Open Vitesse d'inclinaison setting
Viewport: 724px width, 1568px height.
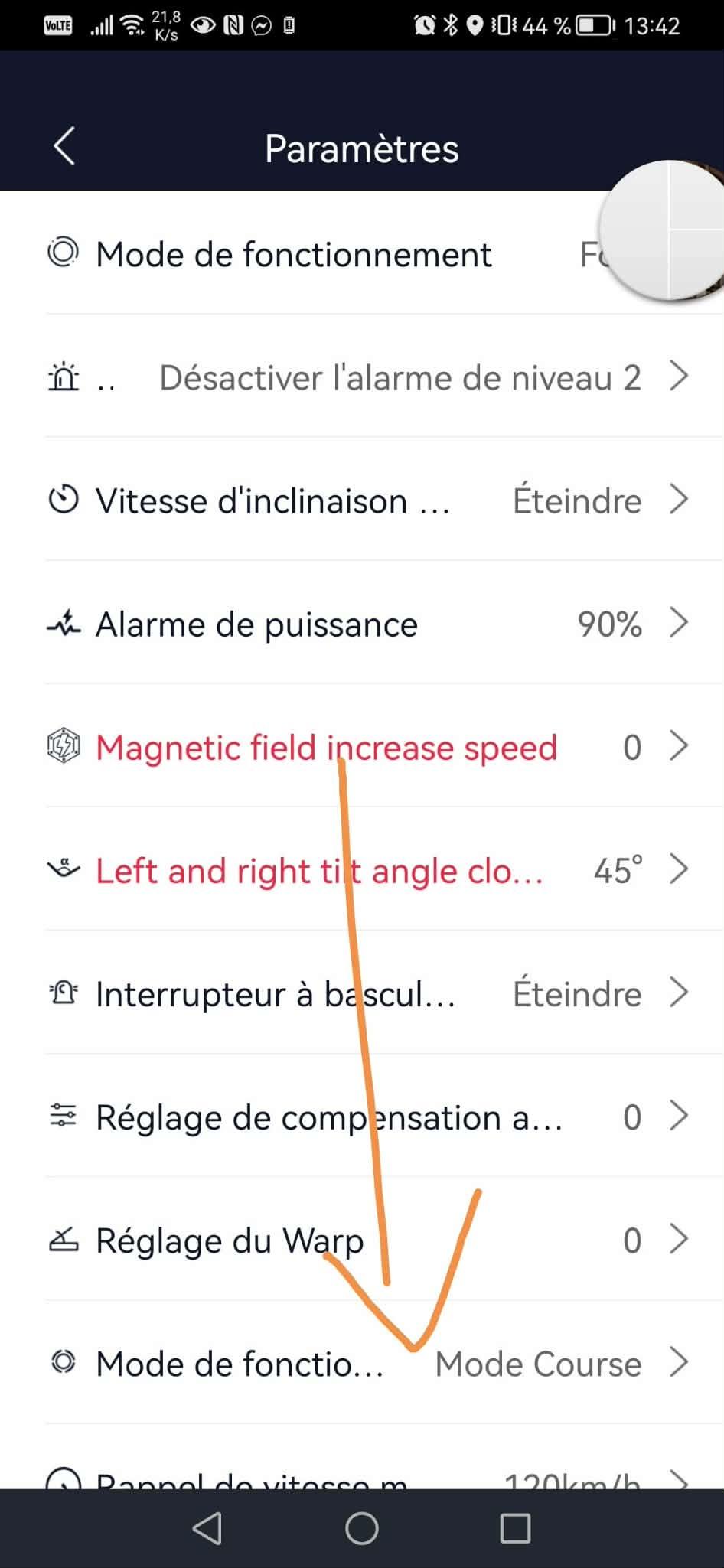coord(367,501)
